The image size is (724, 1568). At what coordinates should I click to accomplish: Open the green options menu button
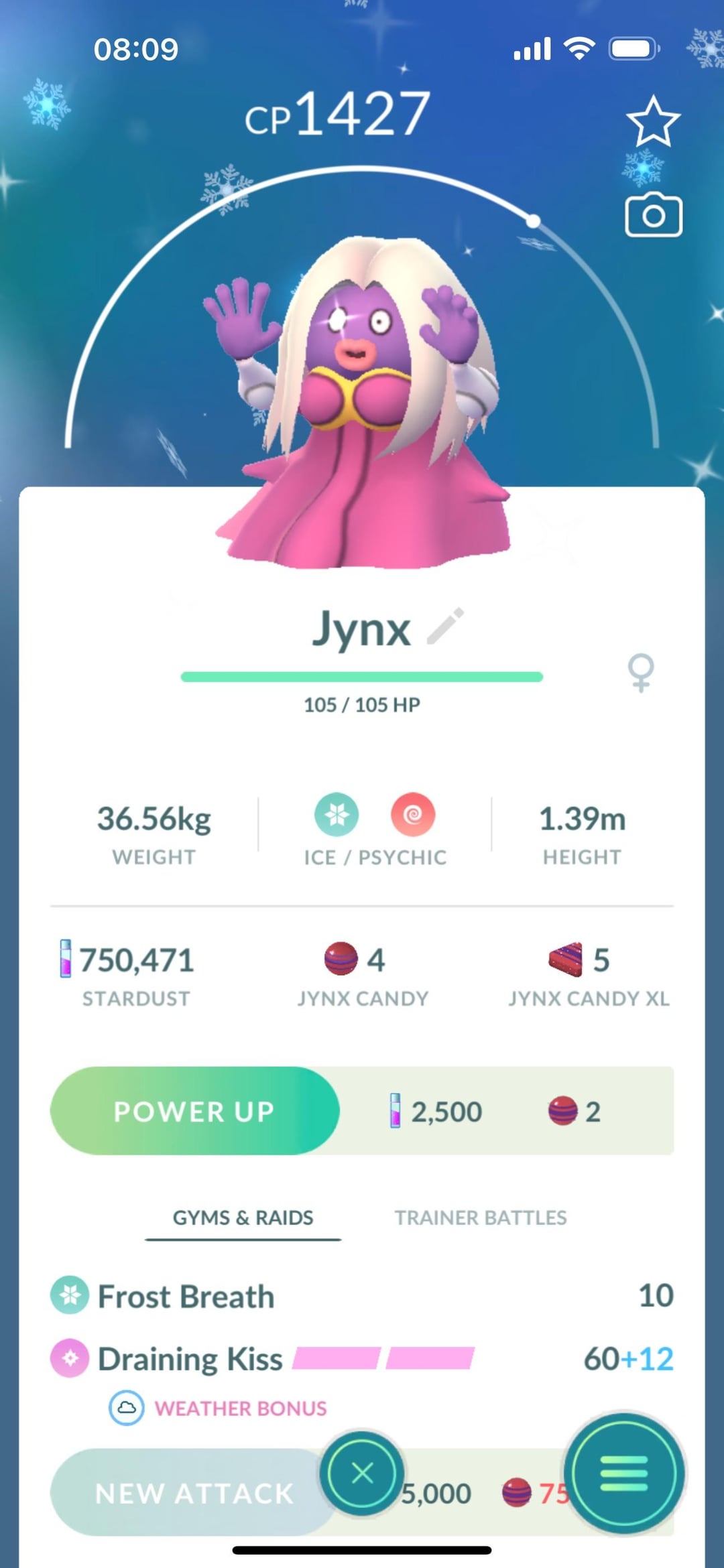coord(624,1473)
